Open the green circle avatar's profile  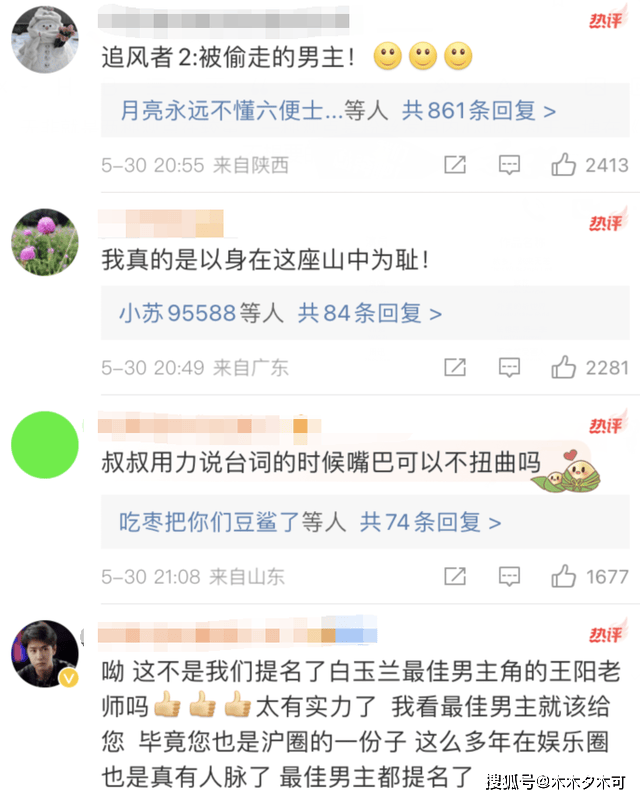click(45, 445)
